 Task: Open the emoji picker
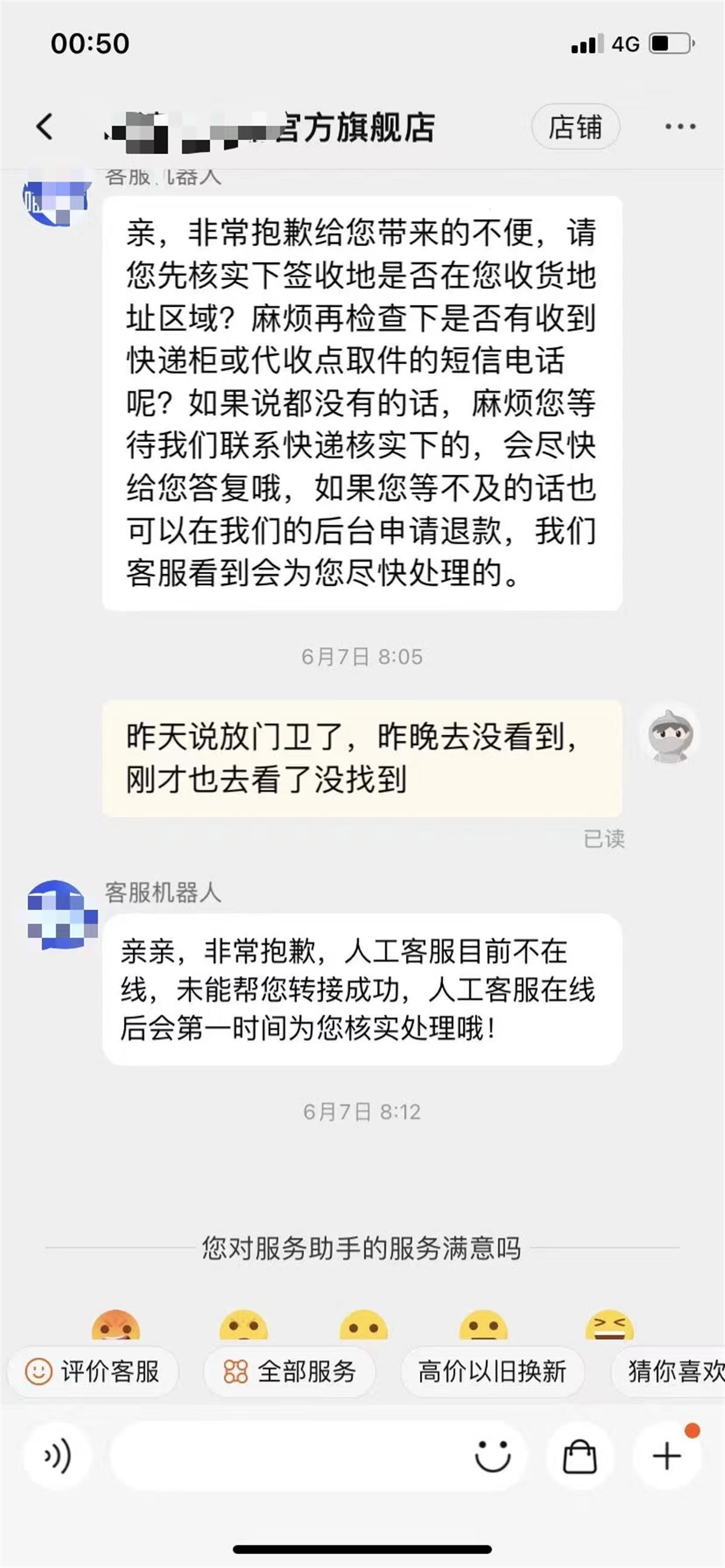click(492, 1457)
